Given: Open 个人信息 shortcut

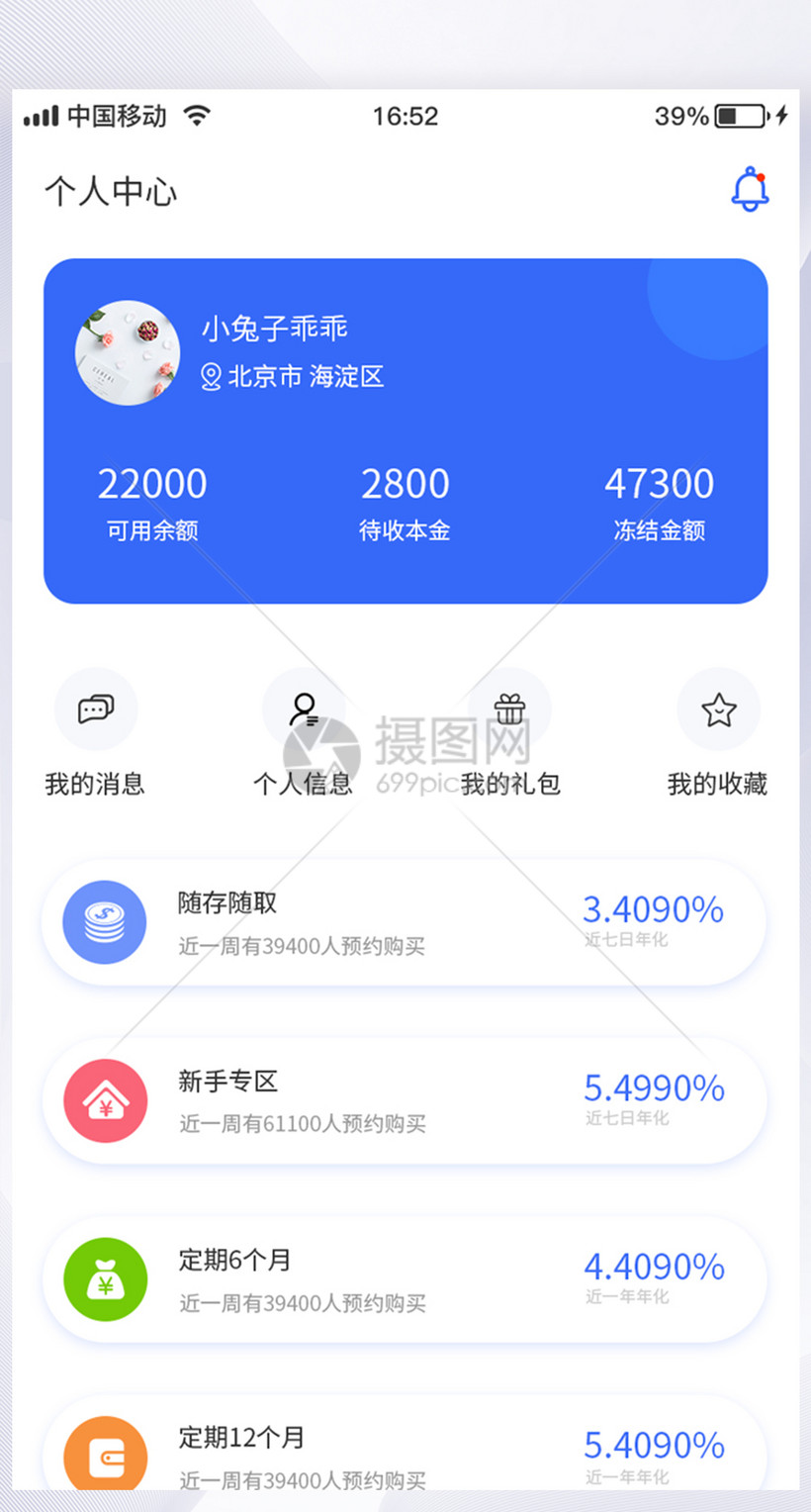Looking at the screenshot, I should click(x=303, y=733).
